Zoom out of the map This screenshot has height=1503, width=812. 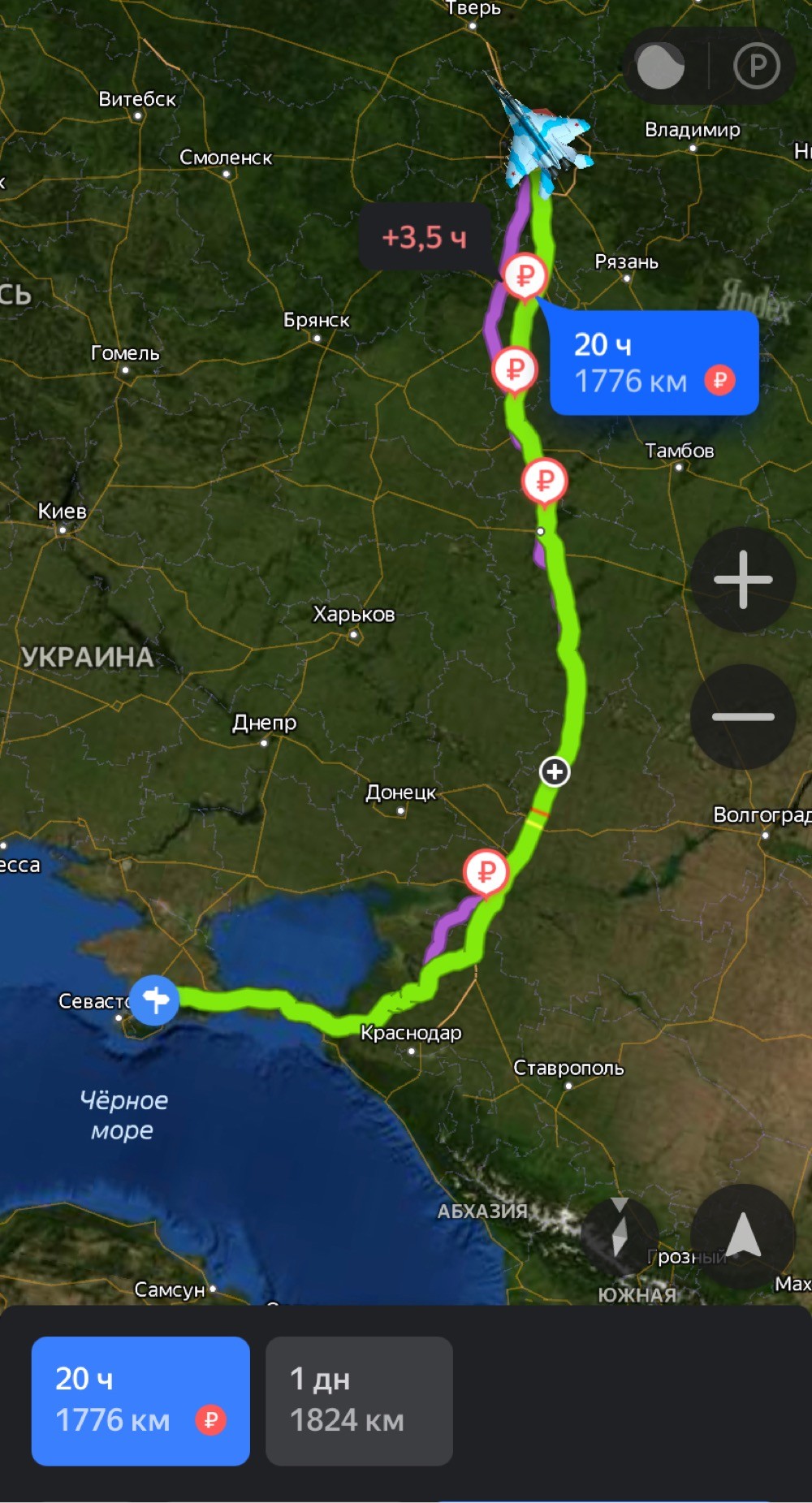pyautogui.click(x=742, y=716)
